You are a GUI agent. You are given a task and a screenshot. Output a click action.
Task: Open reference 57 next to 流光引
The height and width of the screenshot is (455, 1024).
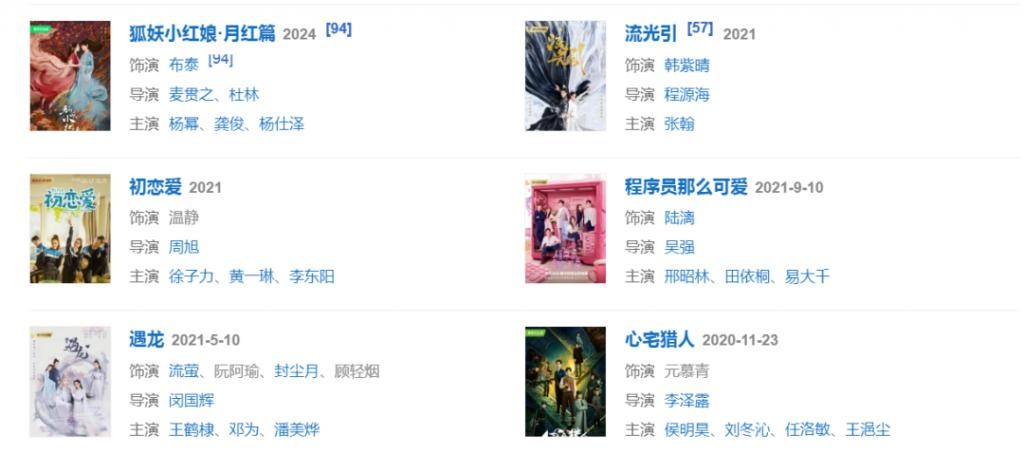(700, 30)
